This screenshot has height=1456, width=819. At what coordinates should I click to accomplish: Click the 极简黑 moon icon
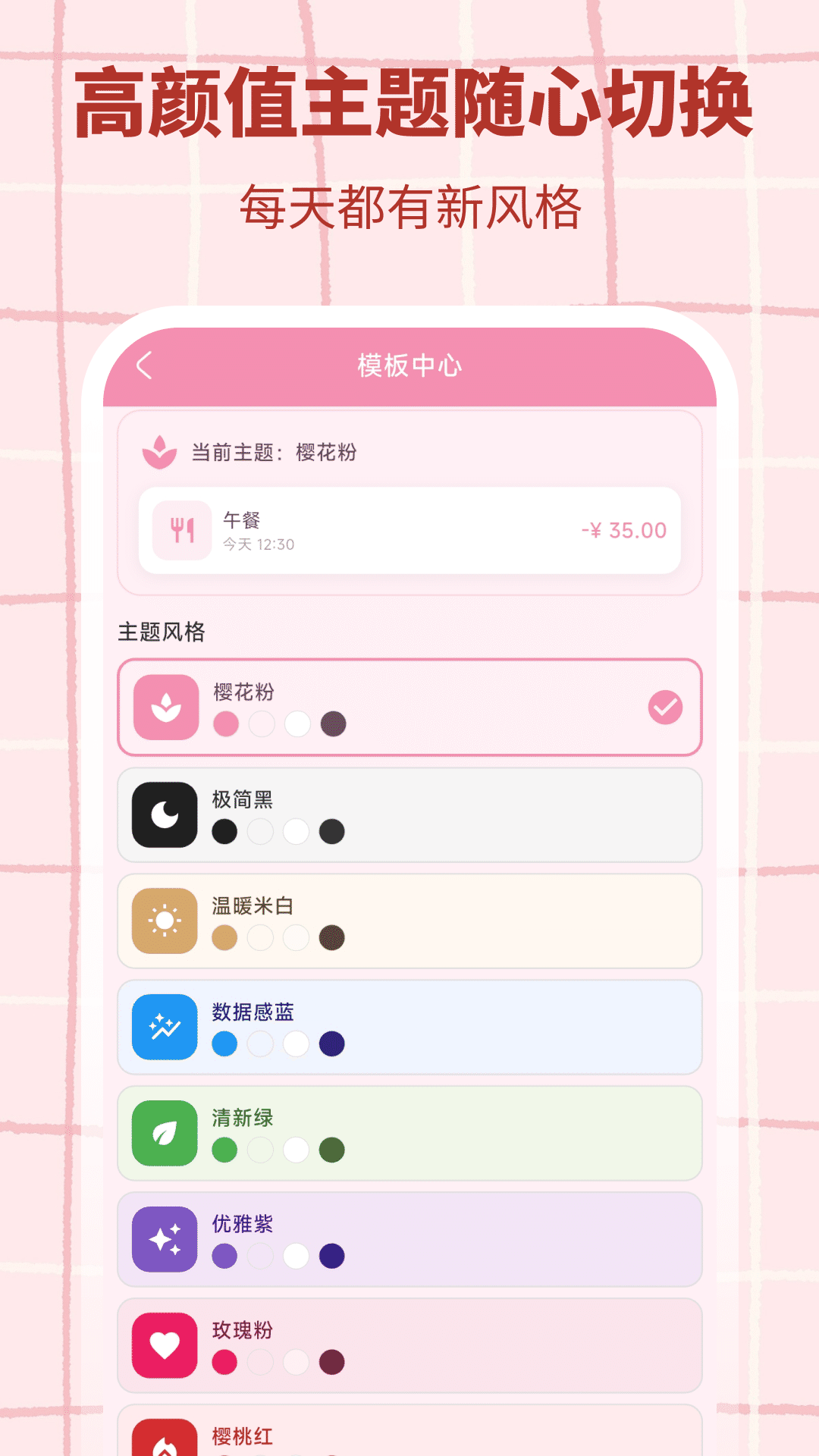(164, 814)
